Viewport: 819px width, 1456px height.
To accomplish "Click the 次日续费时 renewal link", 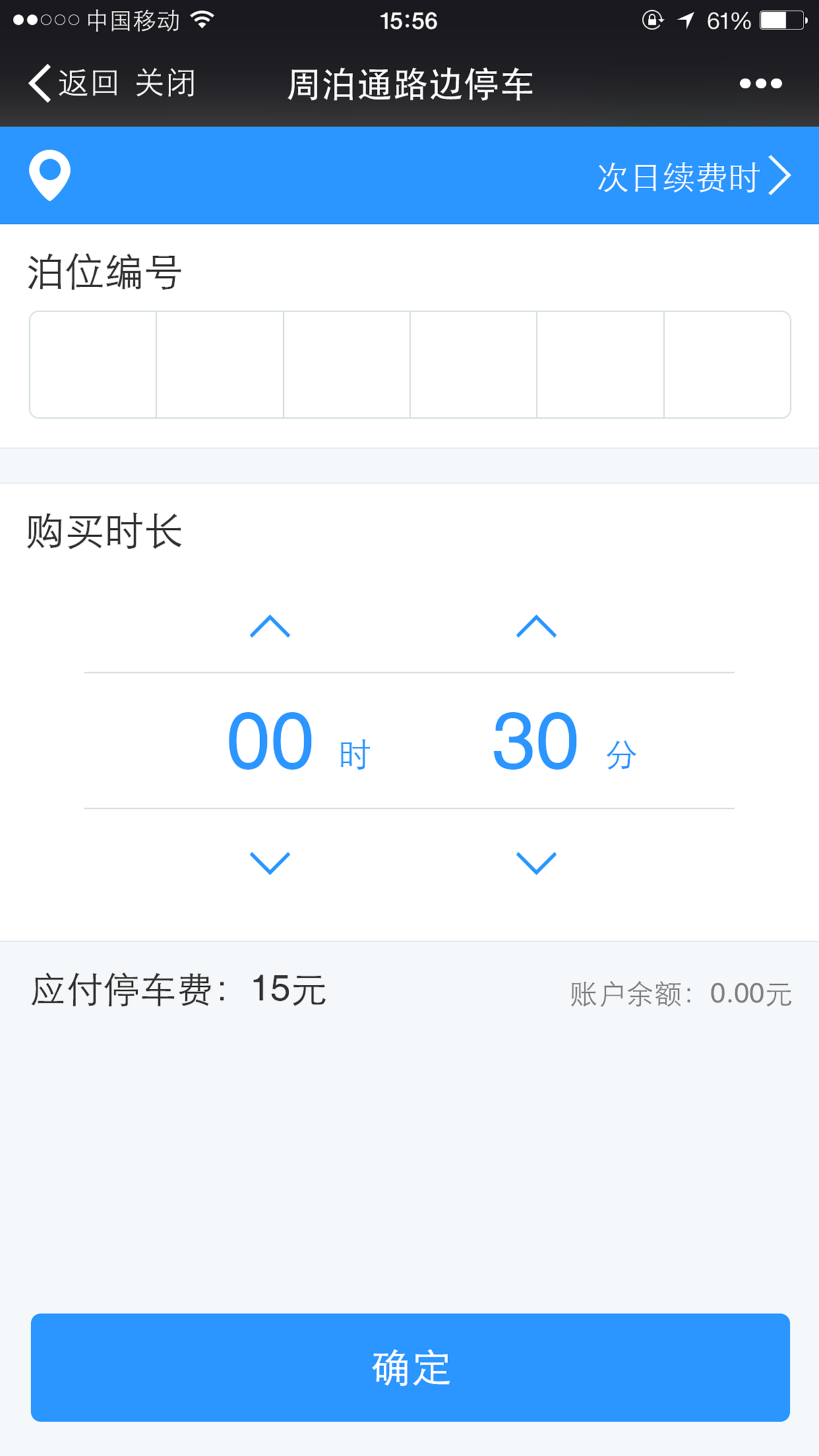I will [679, 176].
